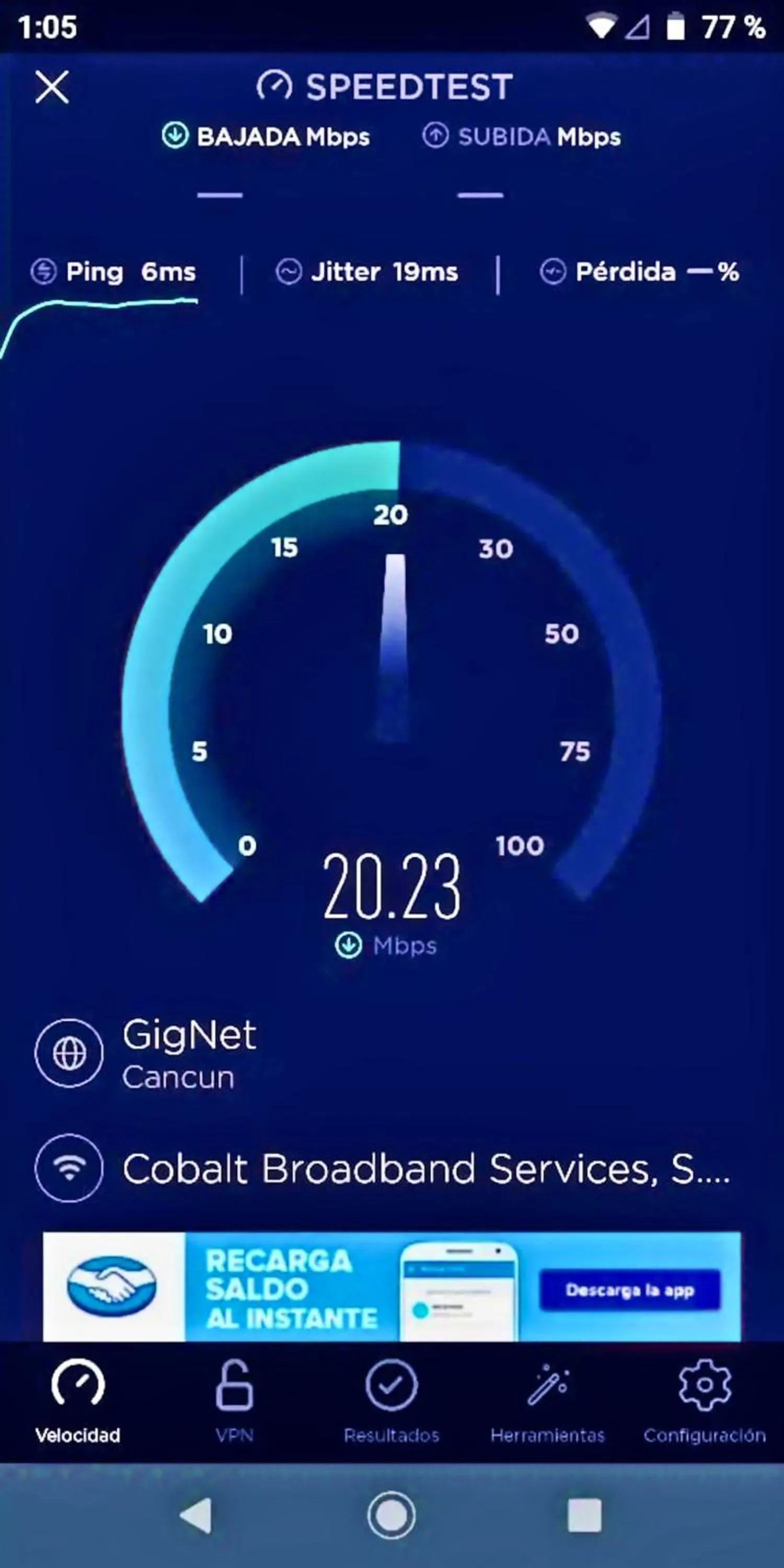The width and height of the screenshot is (784, 1568).
Task: Tap the Descarga la app ad button
Action: 629,1290
